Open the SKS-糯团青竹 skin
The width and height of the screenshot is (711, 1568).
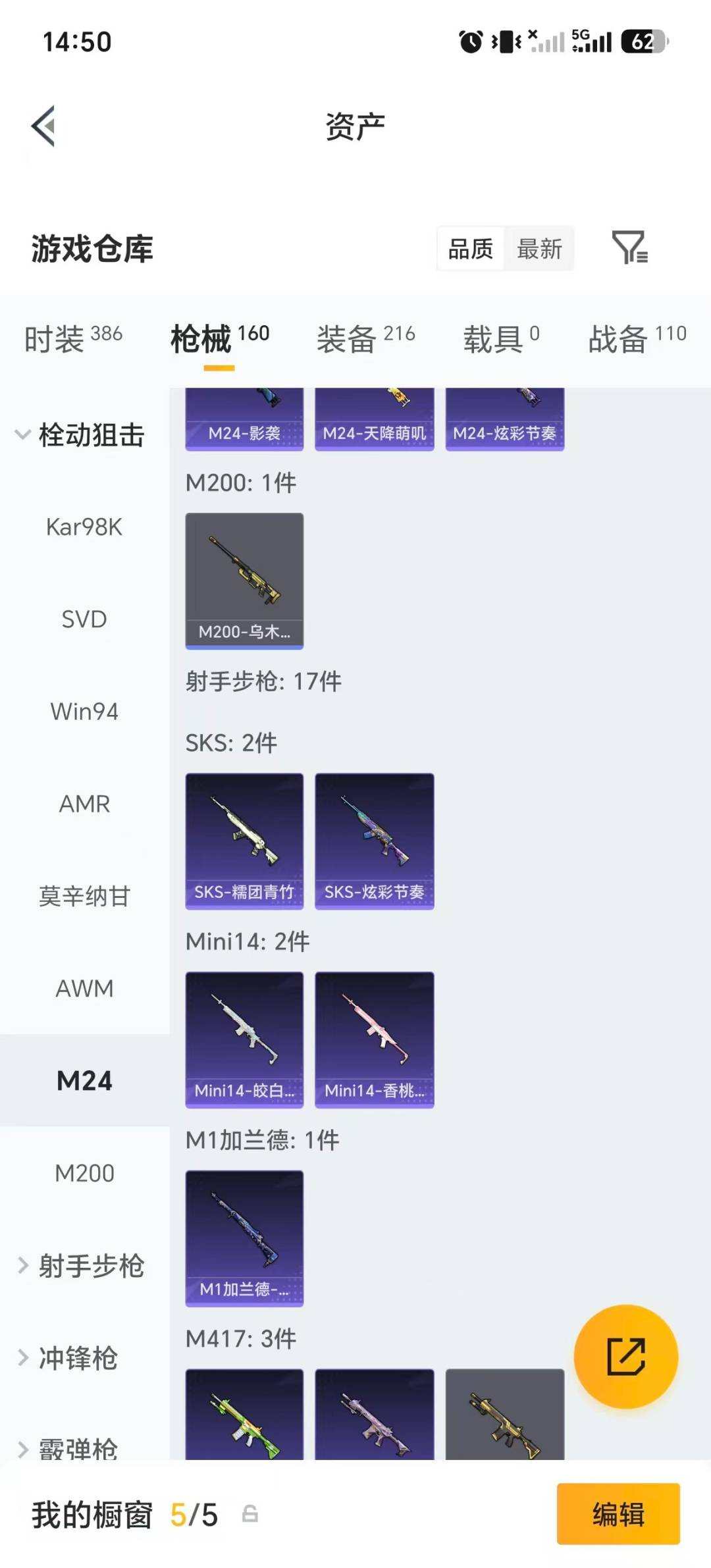click(x=244, y=841)
